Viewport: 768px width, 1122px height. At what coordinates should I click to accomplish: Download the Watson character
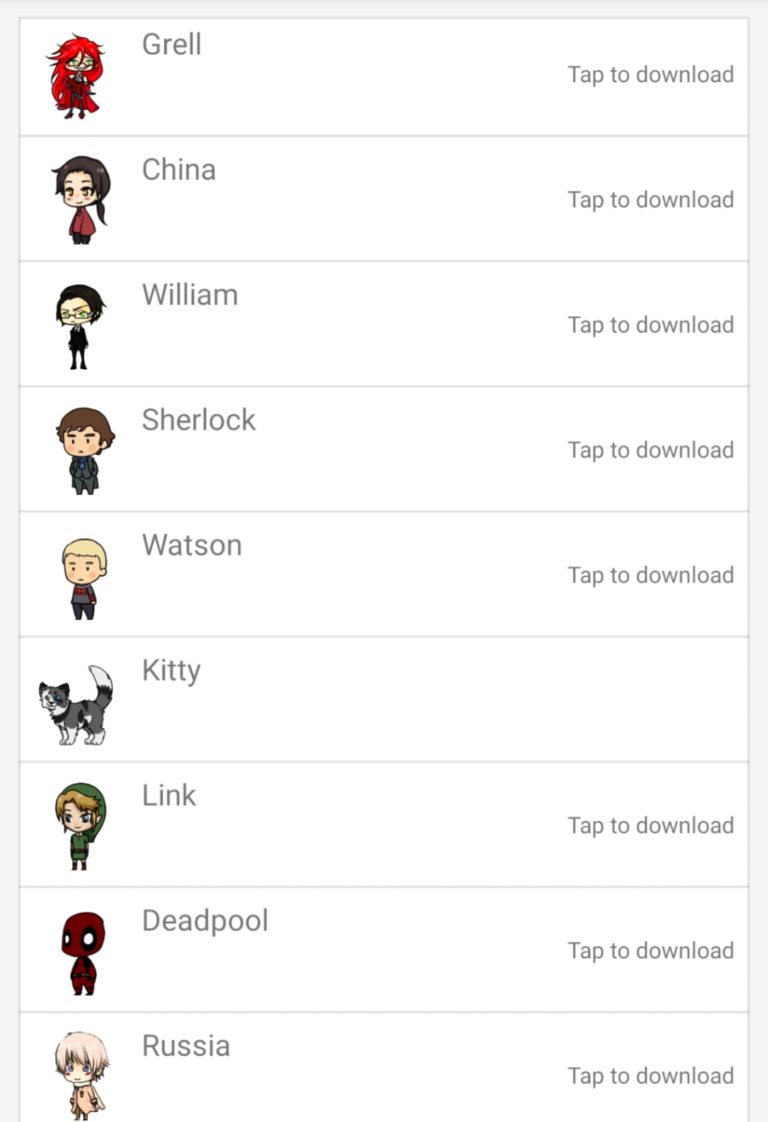651,574
